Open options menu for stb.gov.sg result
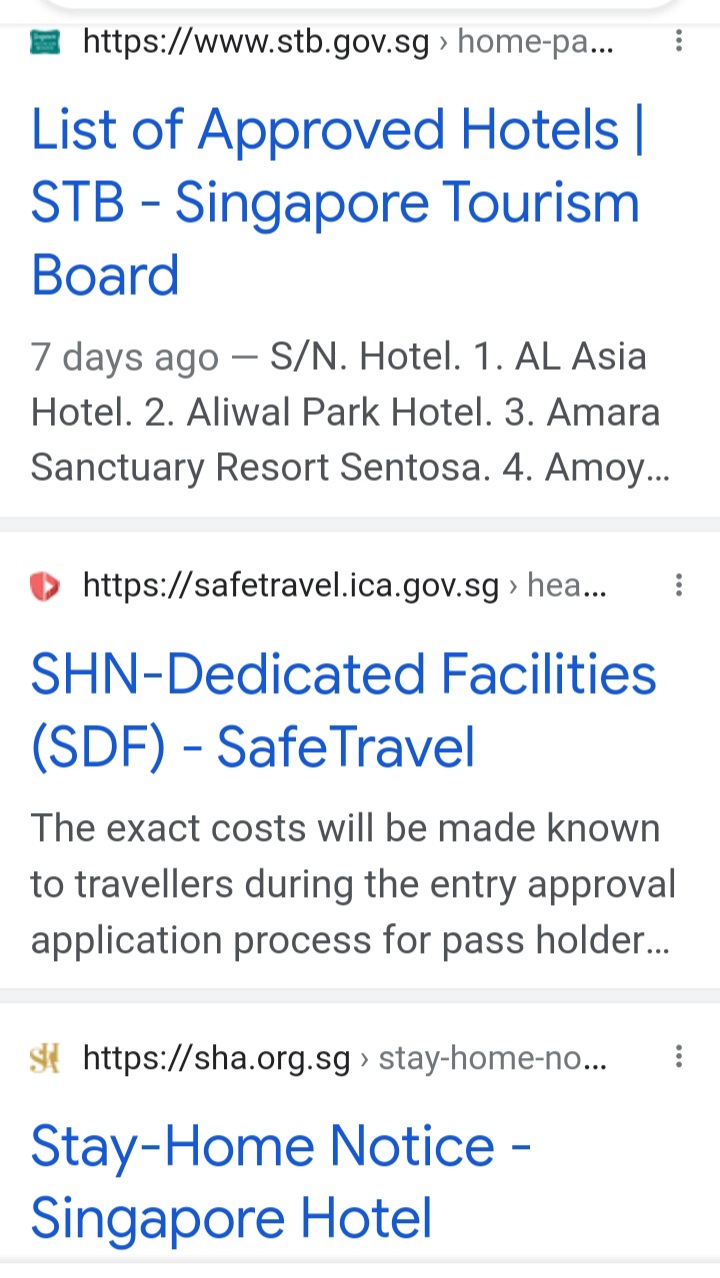 pyautogui.click(x=679, y=41)
